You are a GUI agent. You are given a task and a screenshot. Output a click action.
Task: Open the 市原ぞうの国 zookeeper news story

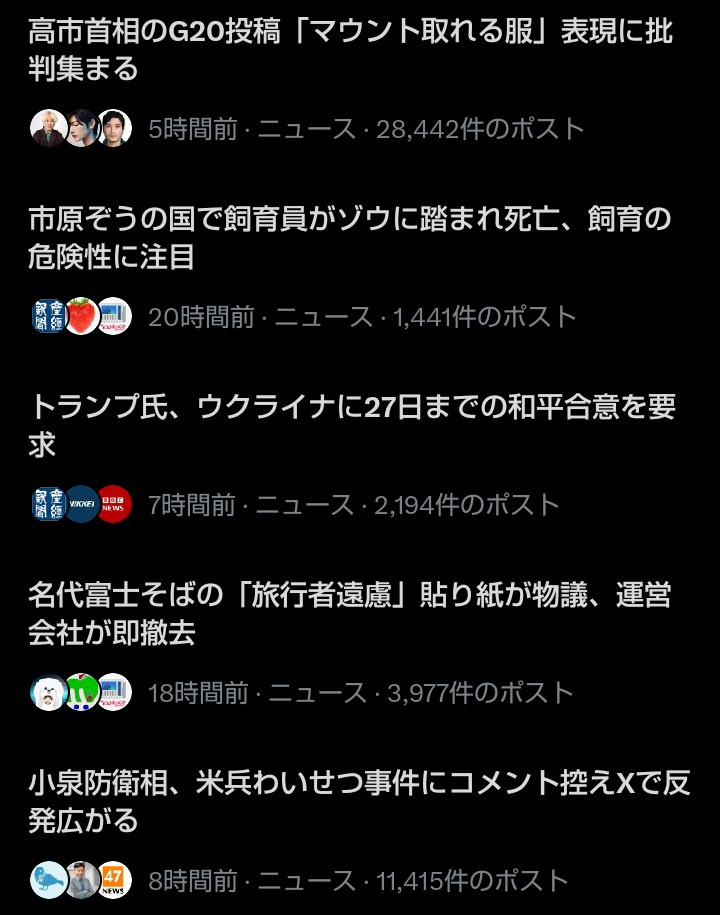tap(350, 238)
